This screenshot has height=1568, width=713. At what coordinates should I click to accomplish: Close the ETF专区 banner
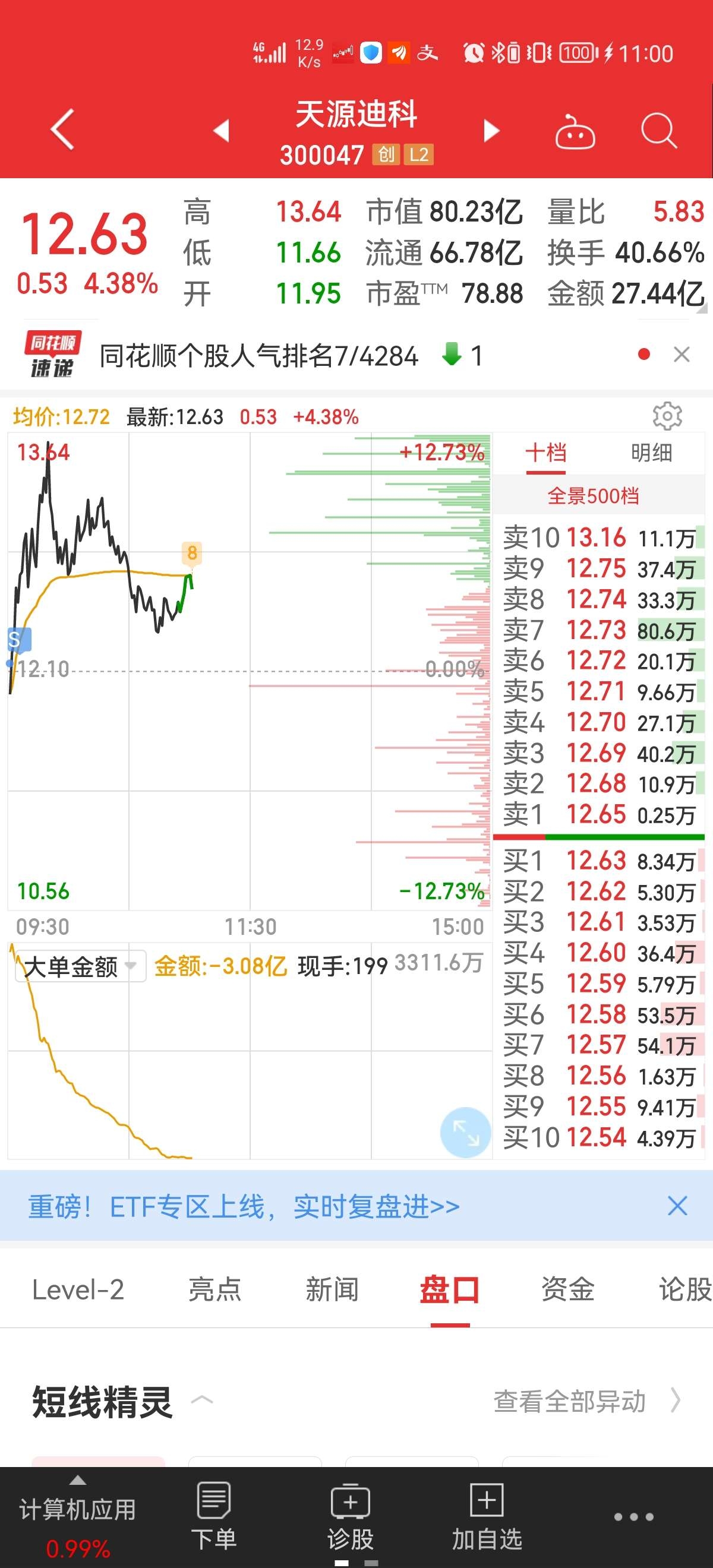(677, 1206)
